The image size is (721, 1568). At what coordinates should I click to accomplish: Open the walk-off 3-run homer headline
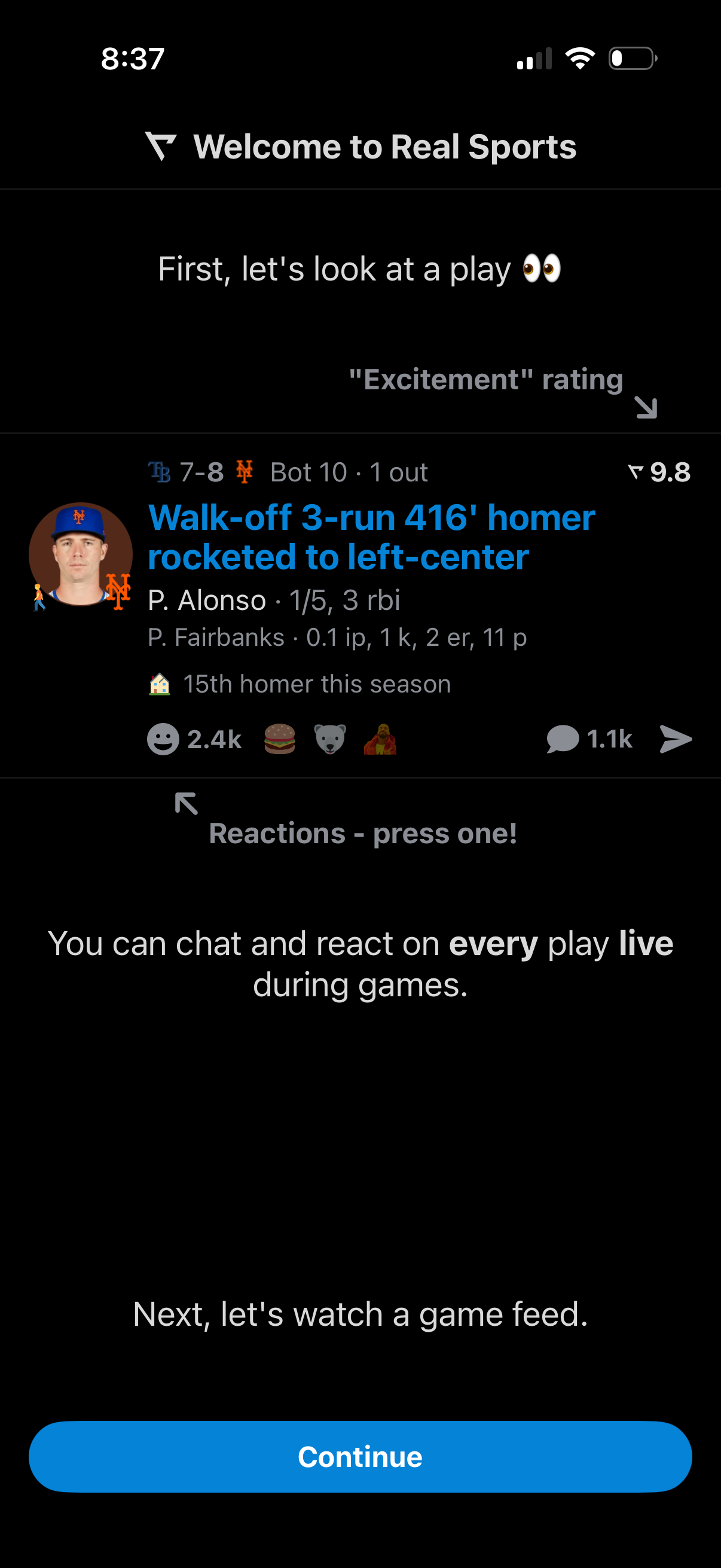(372, 537)
